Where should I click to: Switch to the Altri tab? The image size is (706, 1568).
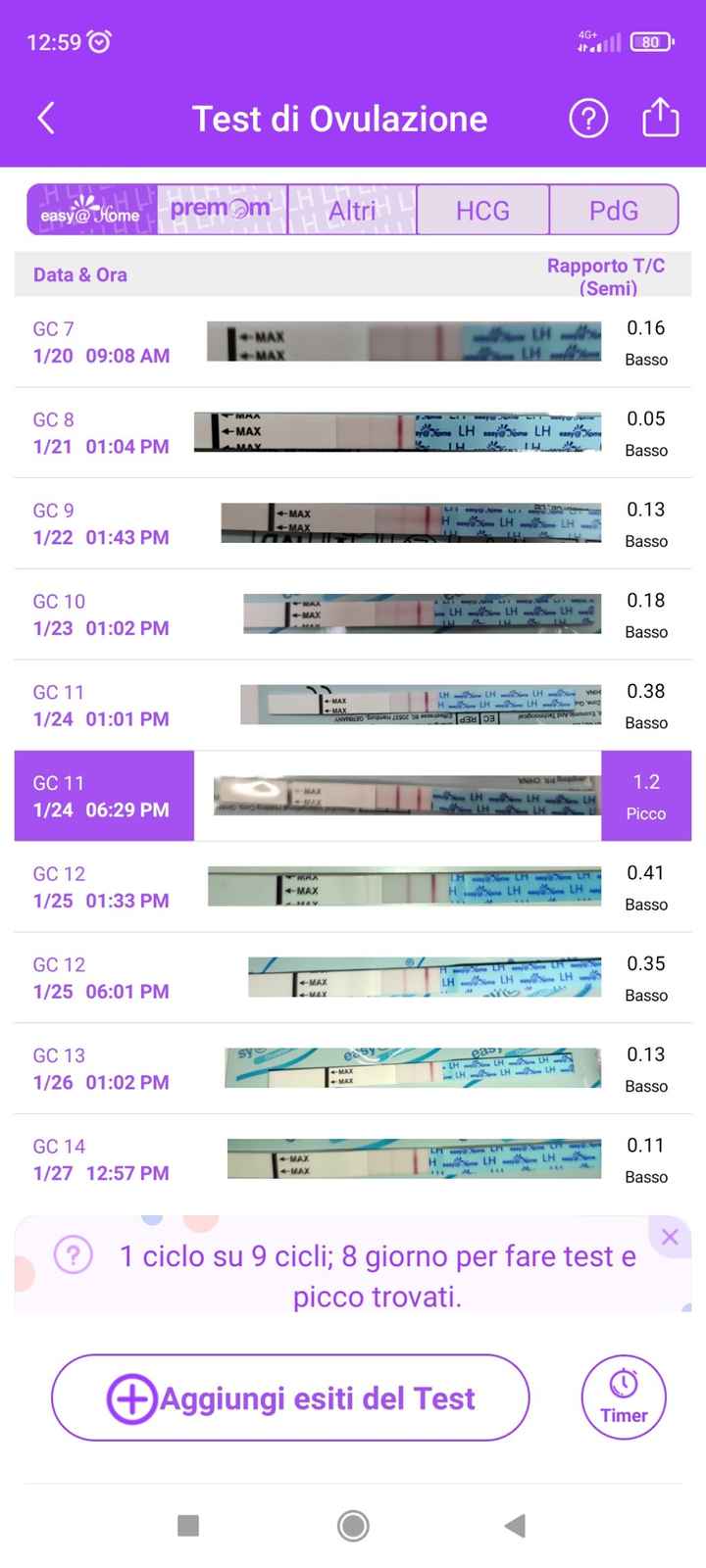pos(352,210)
